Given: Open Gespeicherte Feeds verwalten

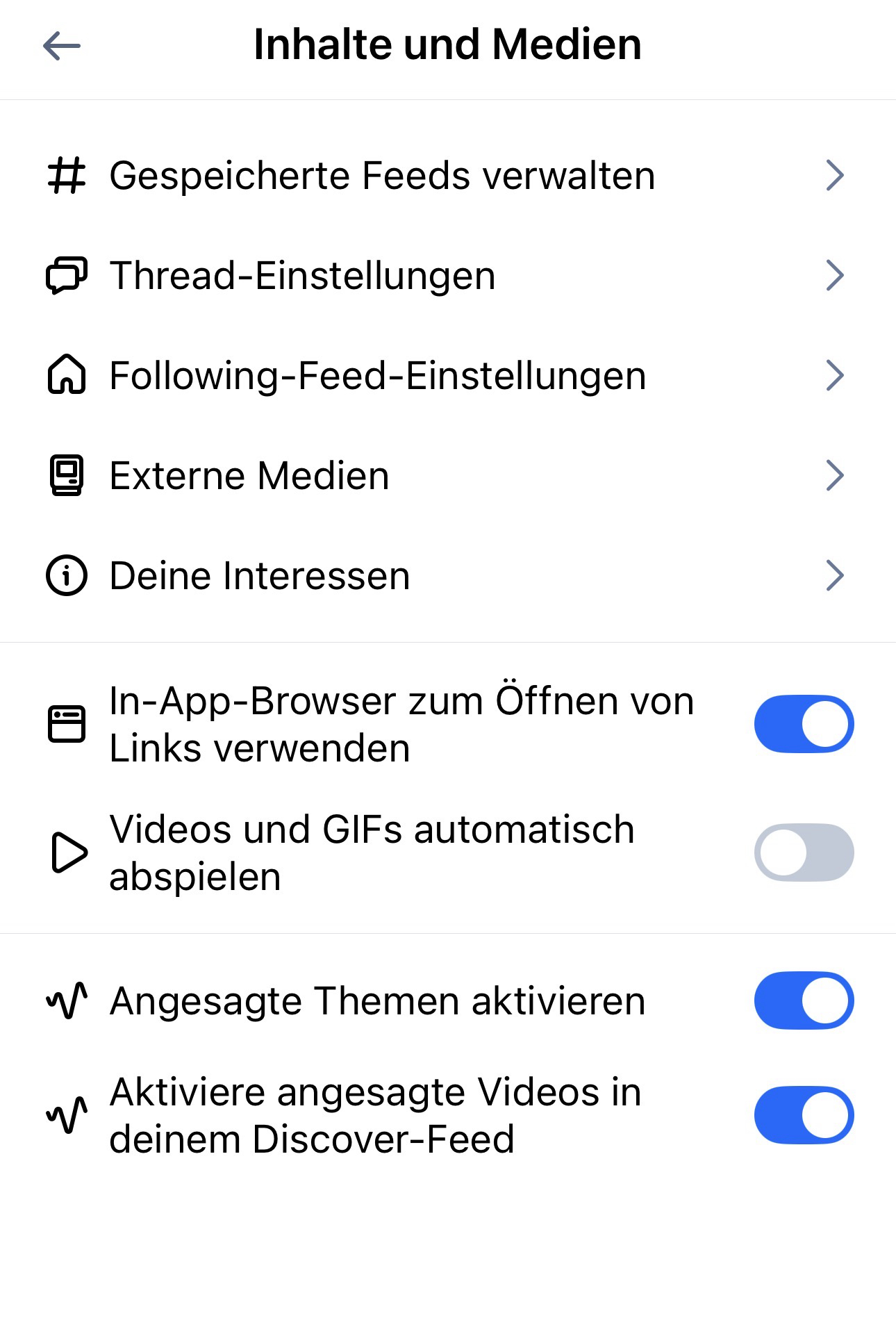Looking at the screenshot, I should pos(382,176).
